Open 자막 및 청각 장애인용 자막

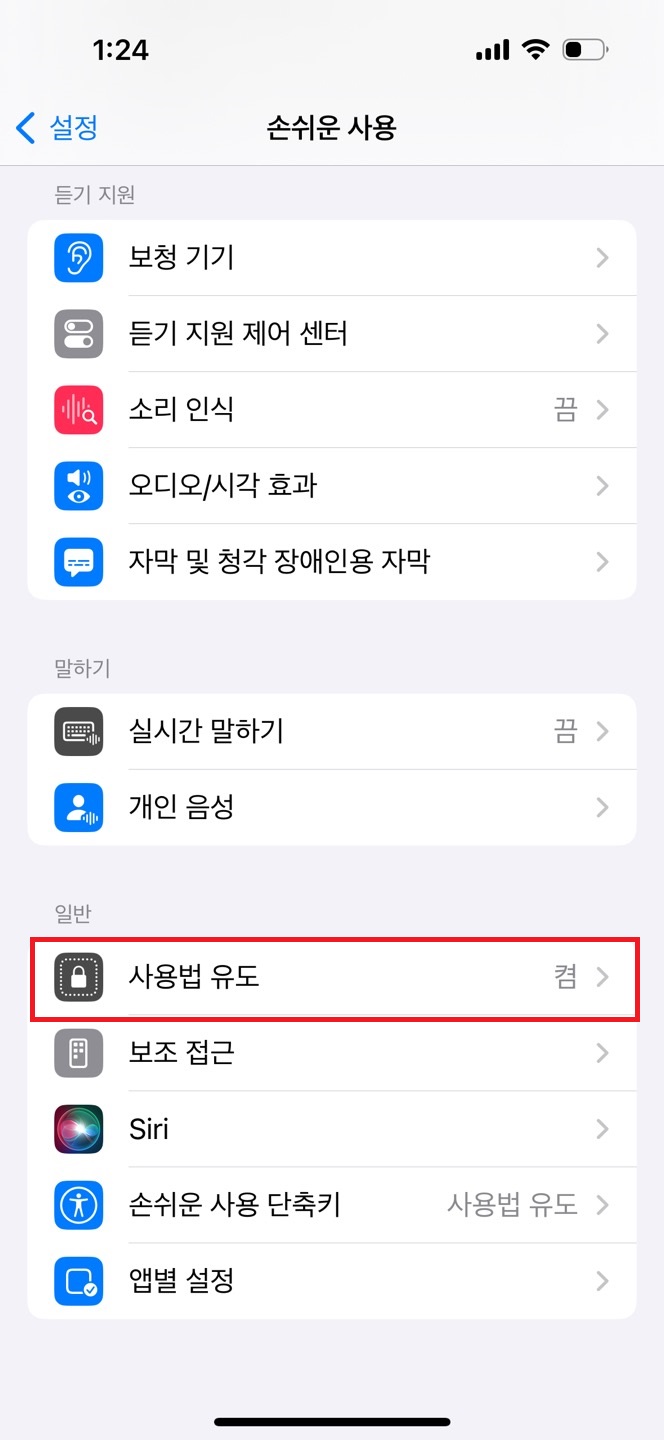tap(332, 562)
